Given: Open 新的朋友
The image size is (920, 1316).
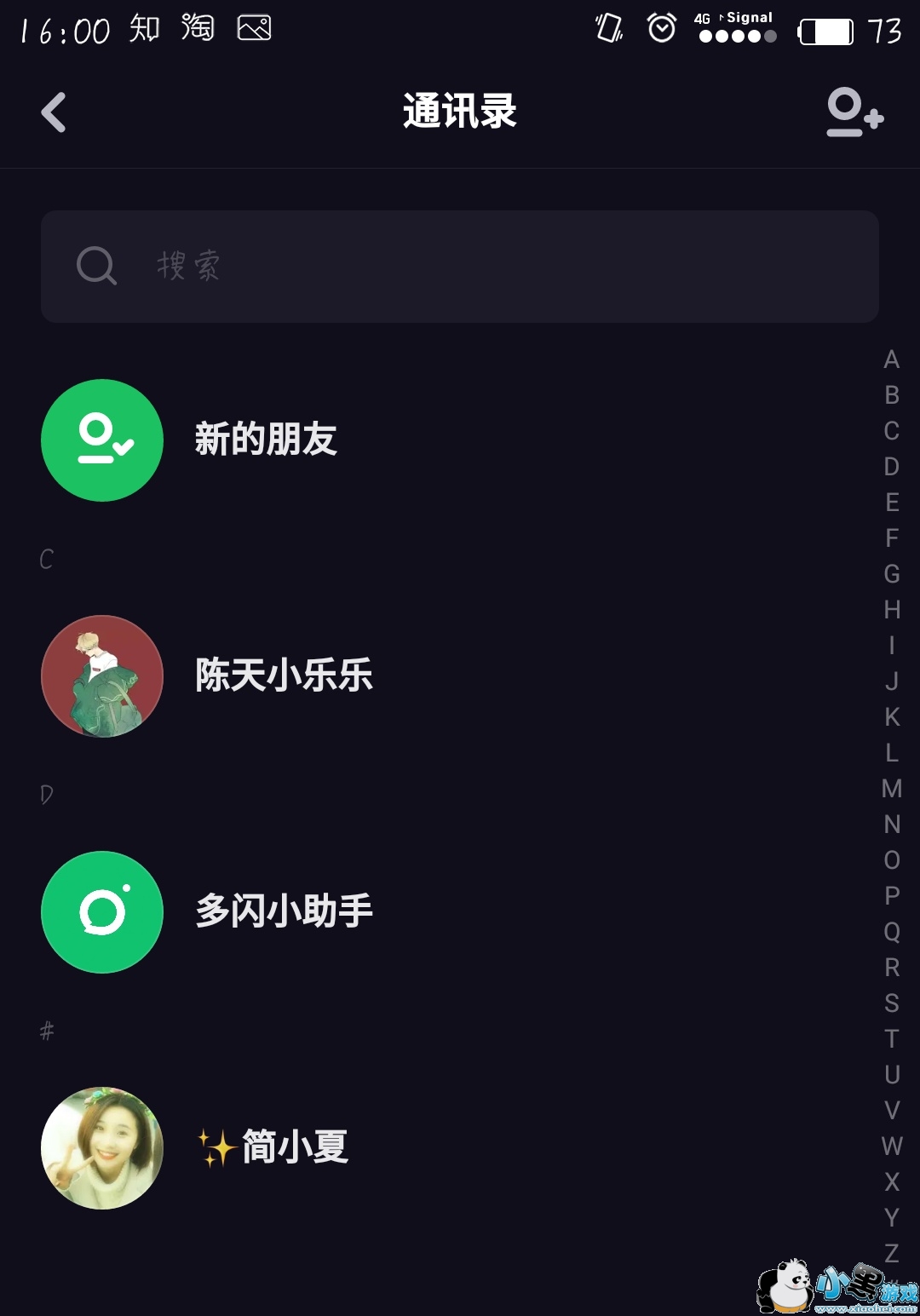Looking at the screenshot, I should pos(266,440).
